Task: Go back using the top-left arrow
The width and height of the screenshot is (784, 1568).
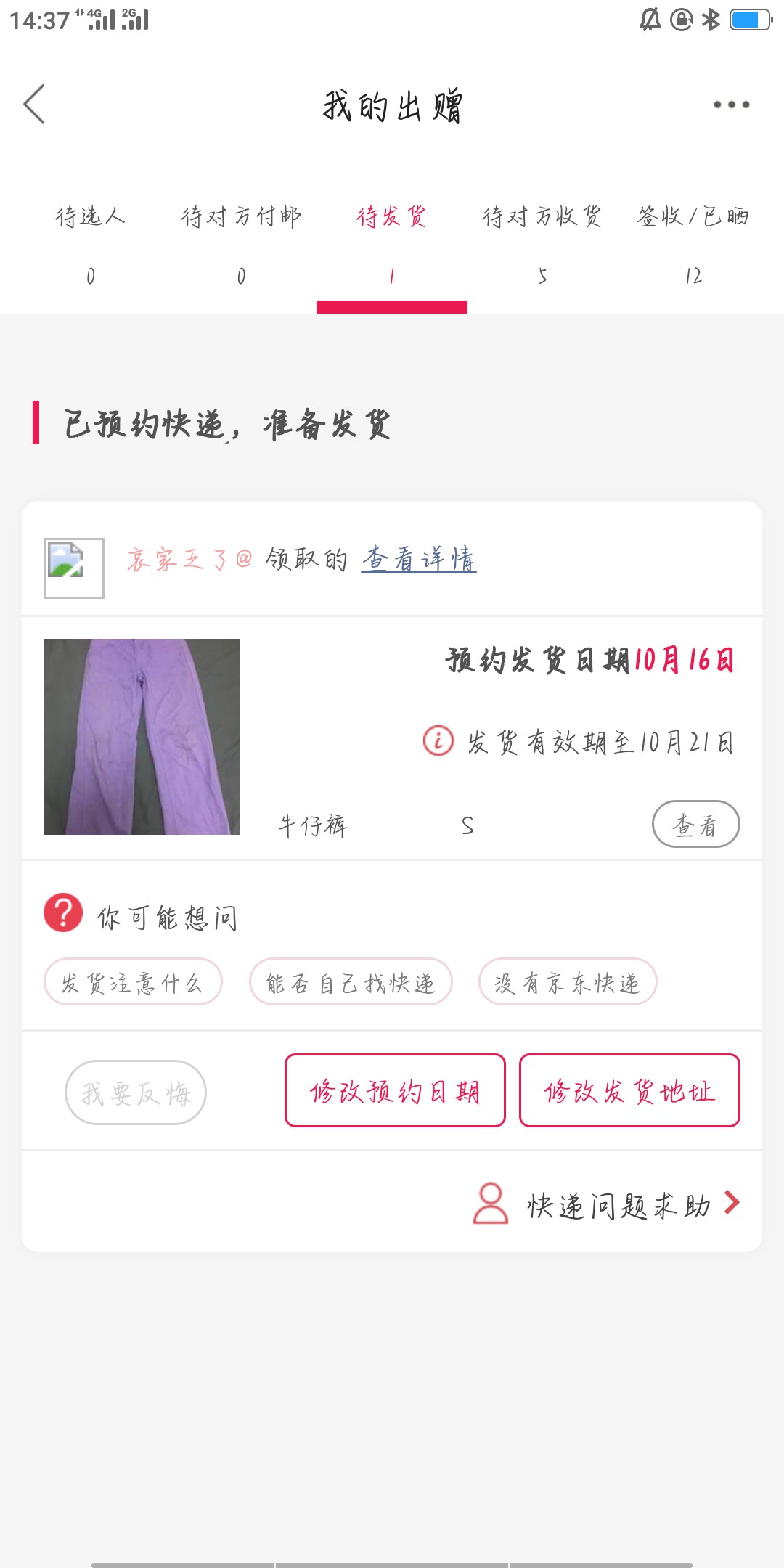Action: coord(34,105)
